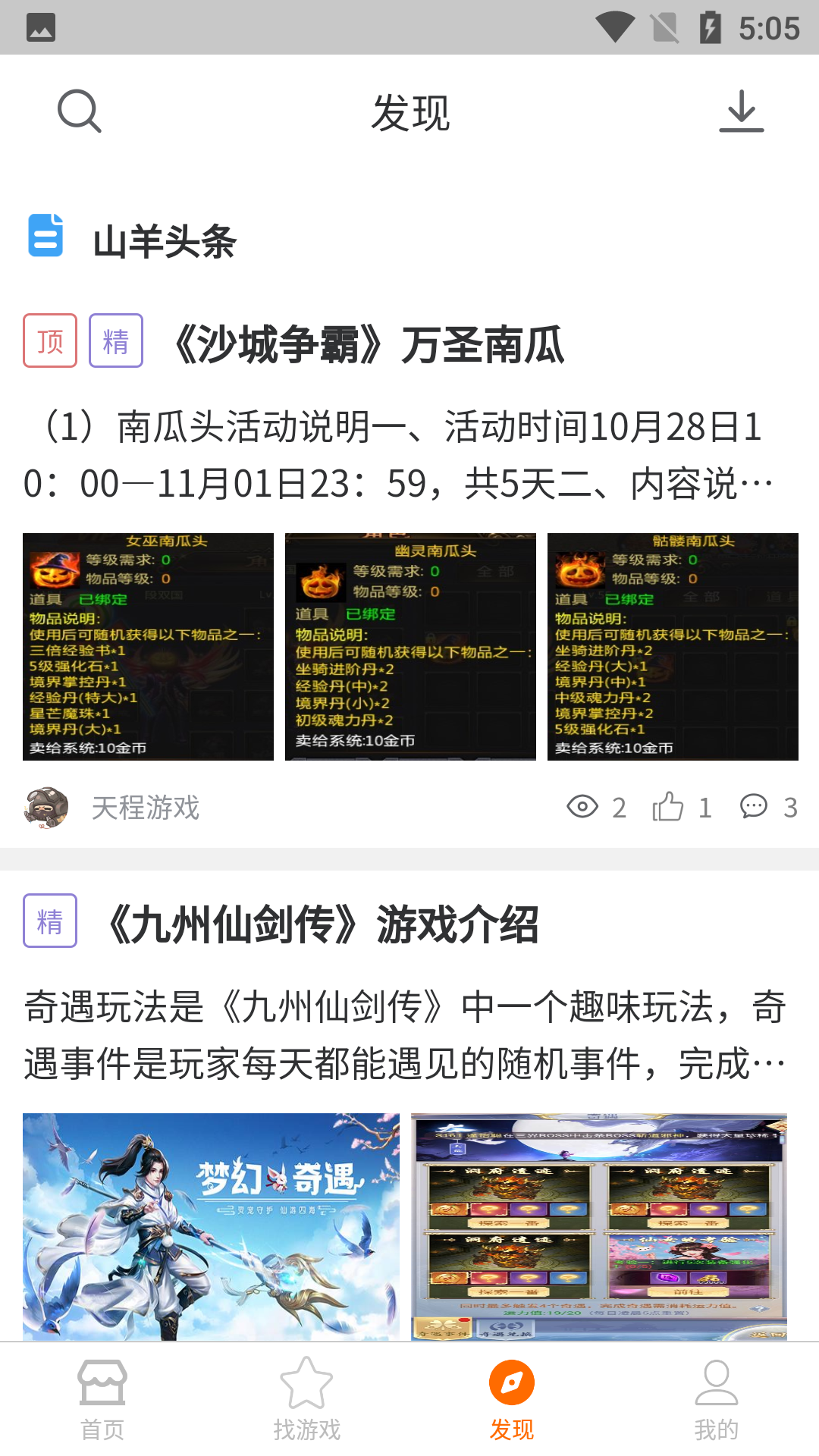View the 骷髅南瓜头 image
Image resolution: width=819 pixels, height=1456 pixels.
click(x=673, y=647)
